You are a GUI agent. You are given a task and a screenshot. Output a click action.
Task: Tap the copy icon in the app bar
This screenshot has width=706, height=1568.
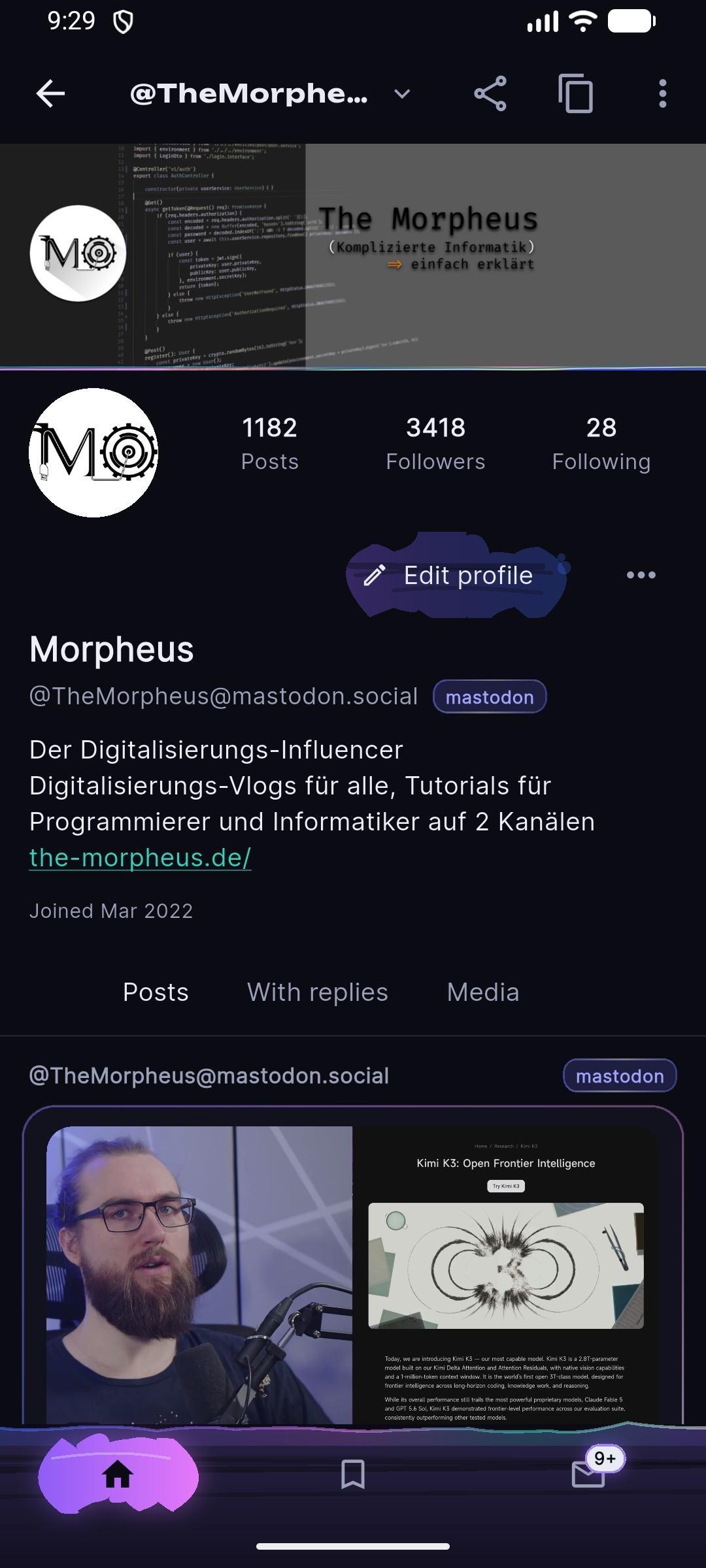(576, 94)
